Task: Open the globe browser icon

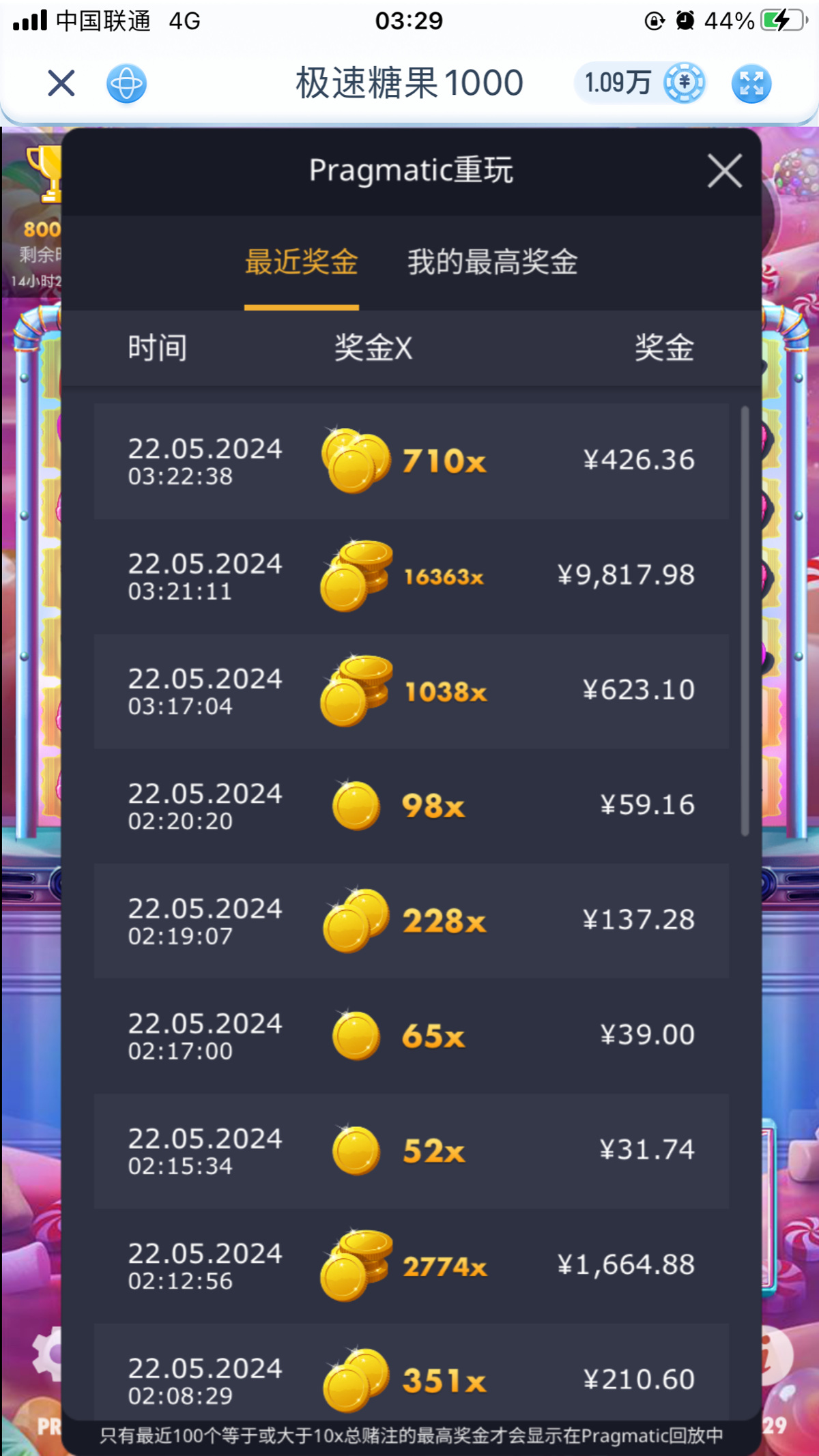Action: click(126, 83)
